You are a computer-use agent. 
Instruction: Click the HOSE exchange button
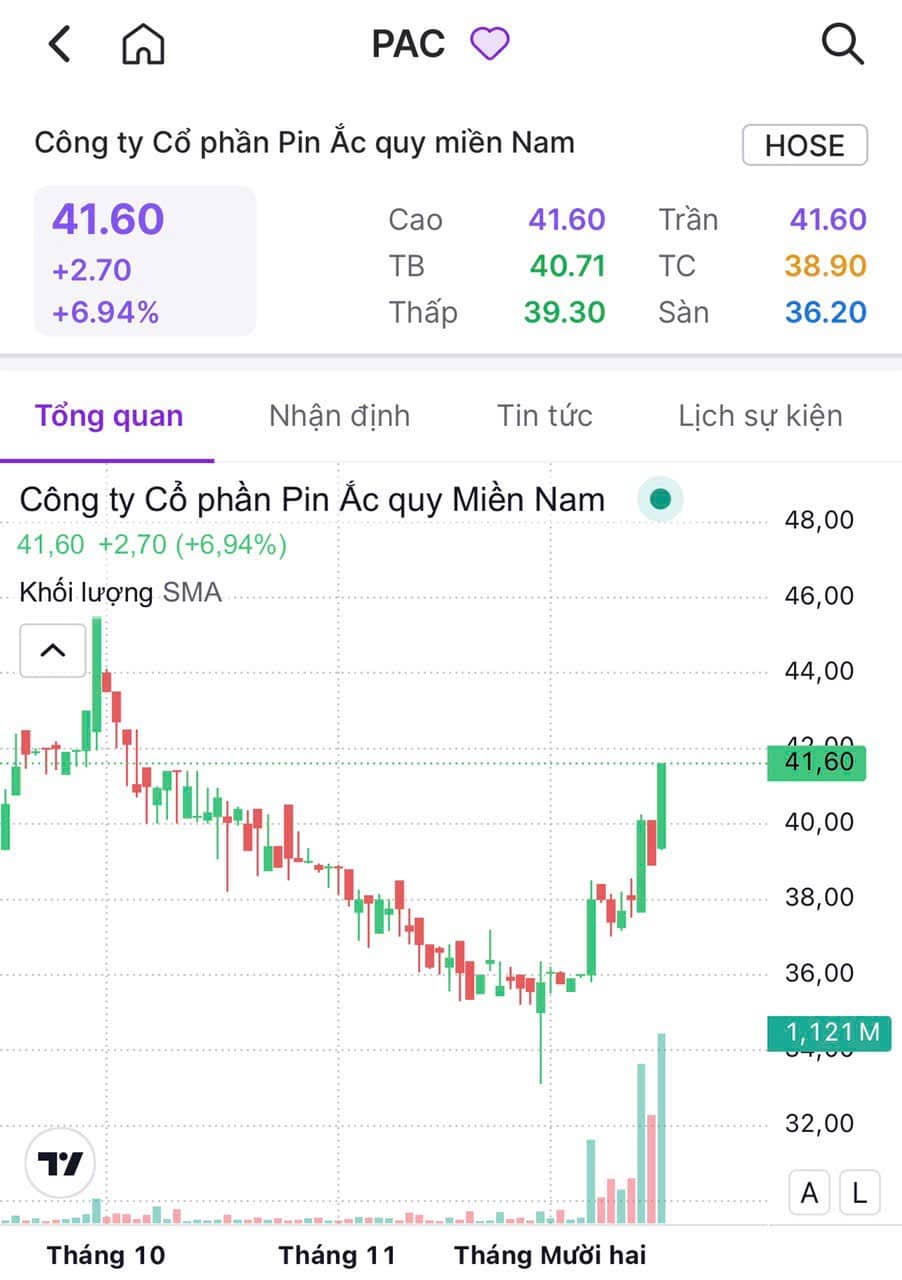(x=805, y=145)
